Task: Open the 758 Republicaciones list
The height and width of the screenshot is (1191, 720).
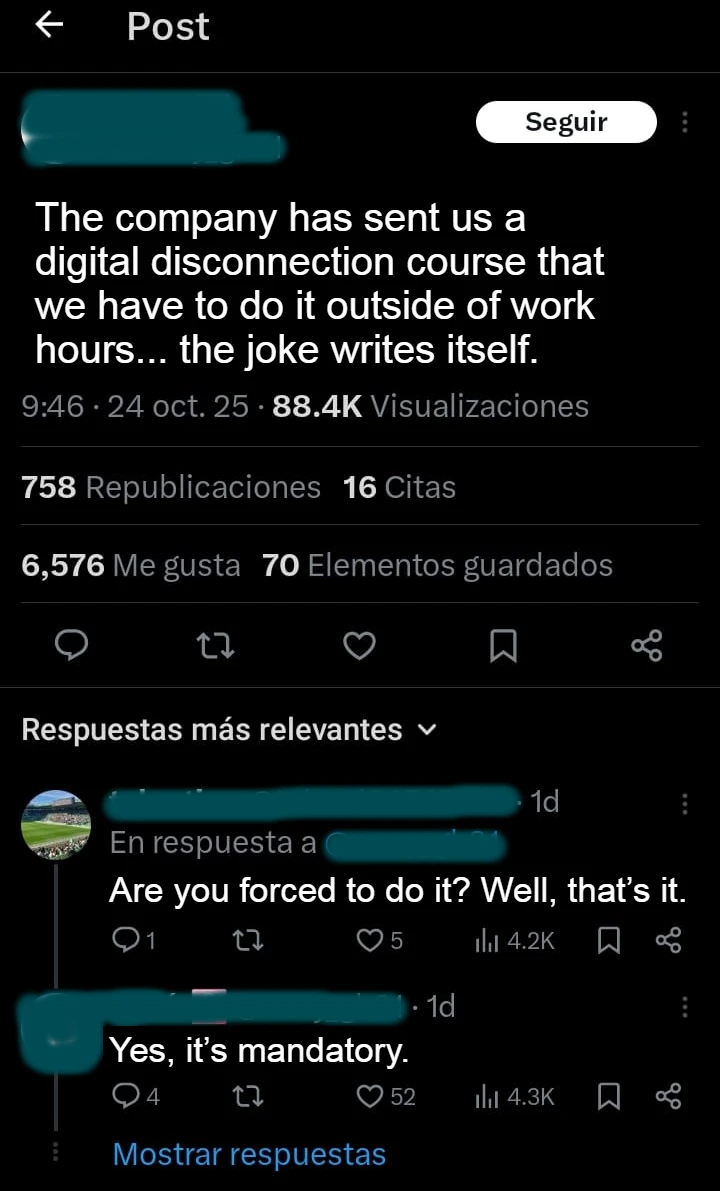Action: 171,487
